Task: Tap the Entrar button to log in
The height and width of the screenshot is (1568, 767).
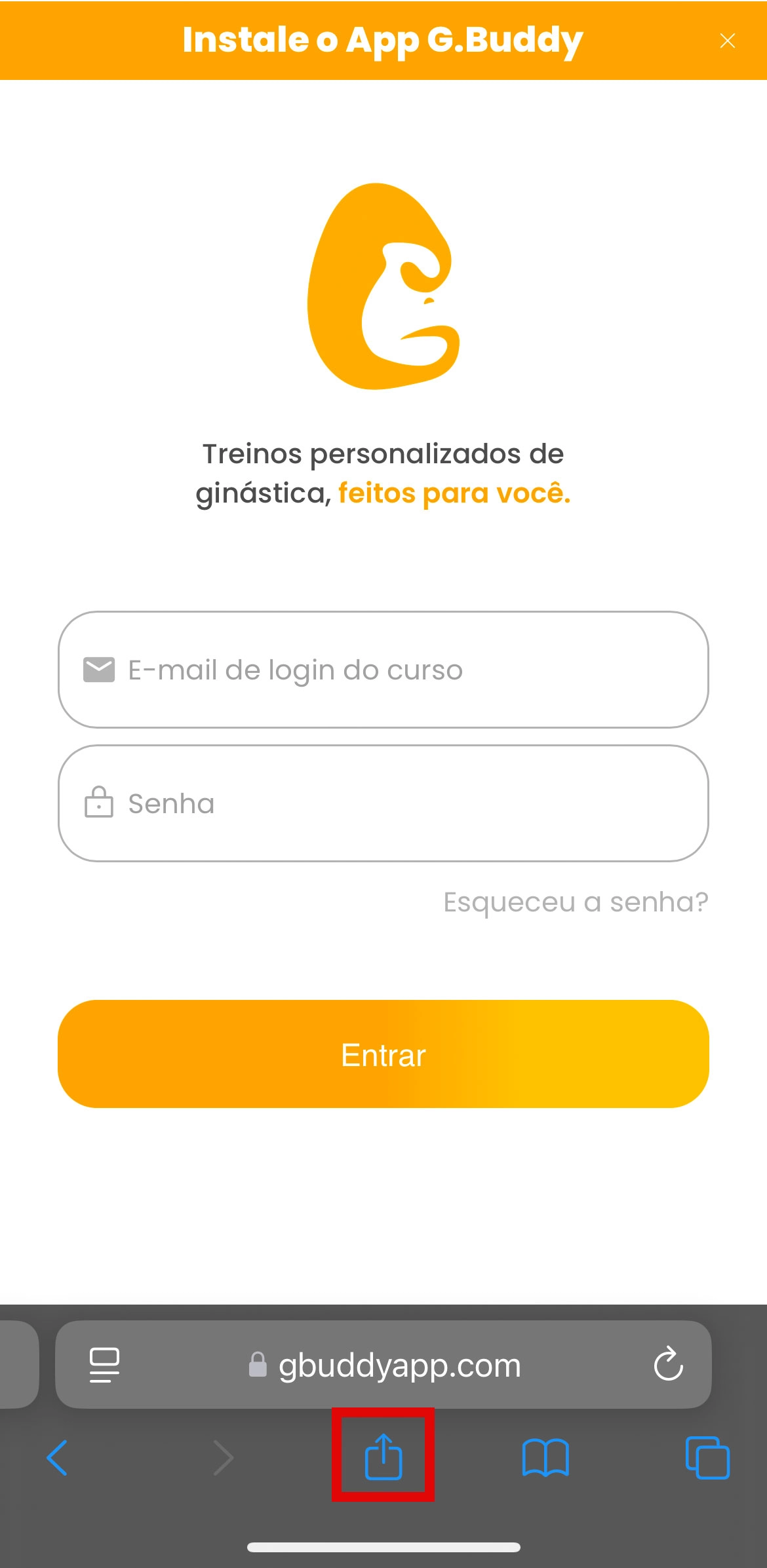Action: (383, 1054)
